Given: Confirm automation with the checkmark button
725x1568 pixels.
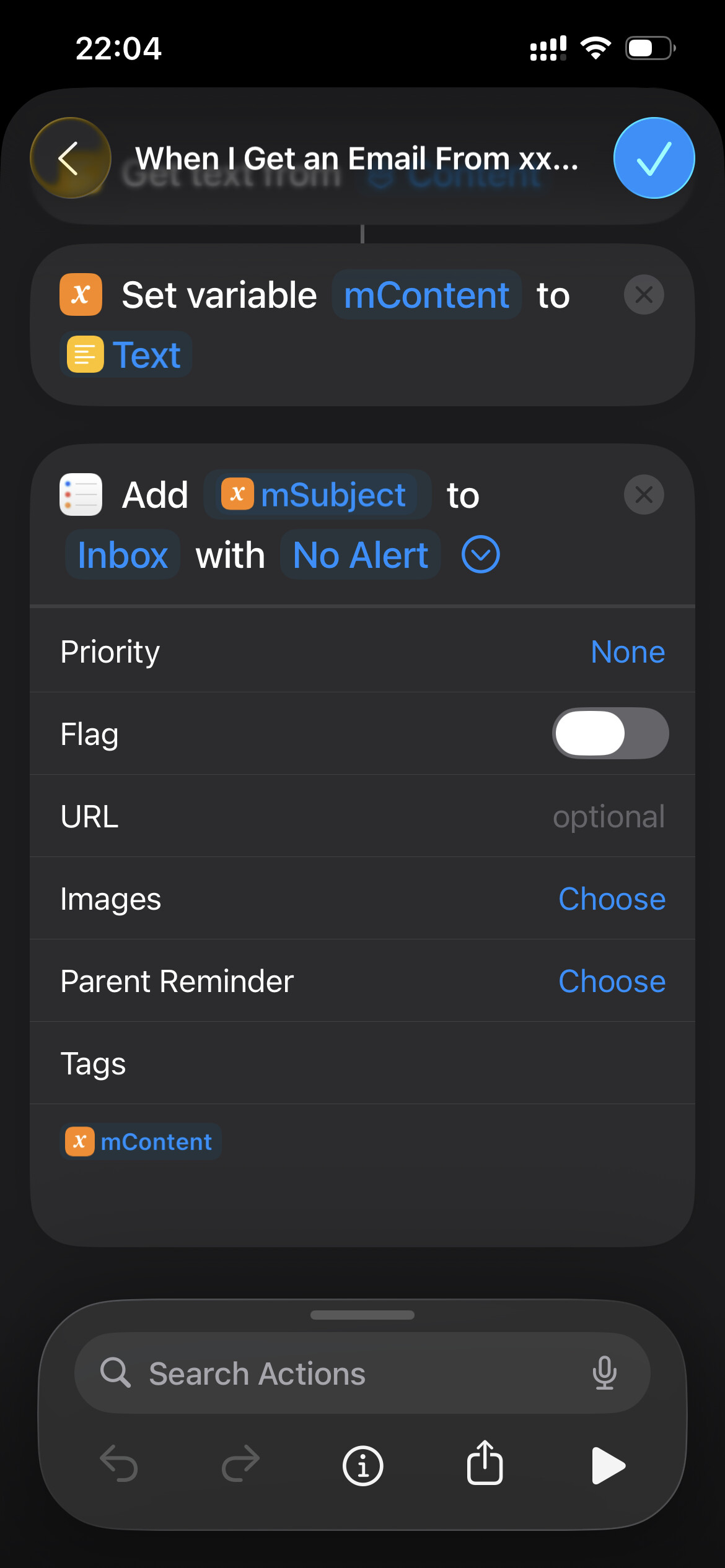Looking at the screenshot, I should pos(654,159).
